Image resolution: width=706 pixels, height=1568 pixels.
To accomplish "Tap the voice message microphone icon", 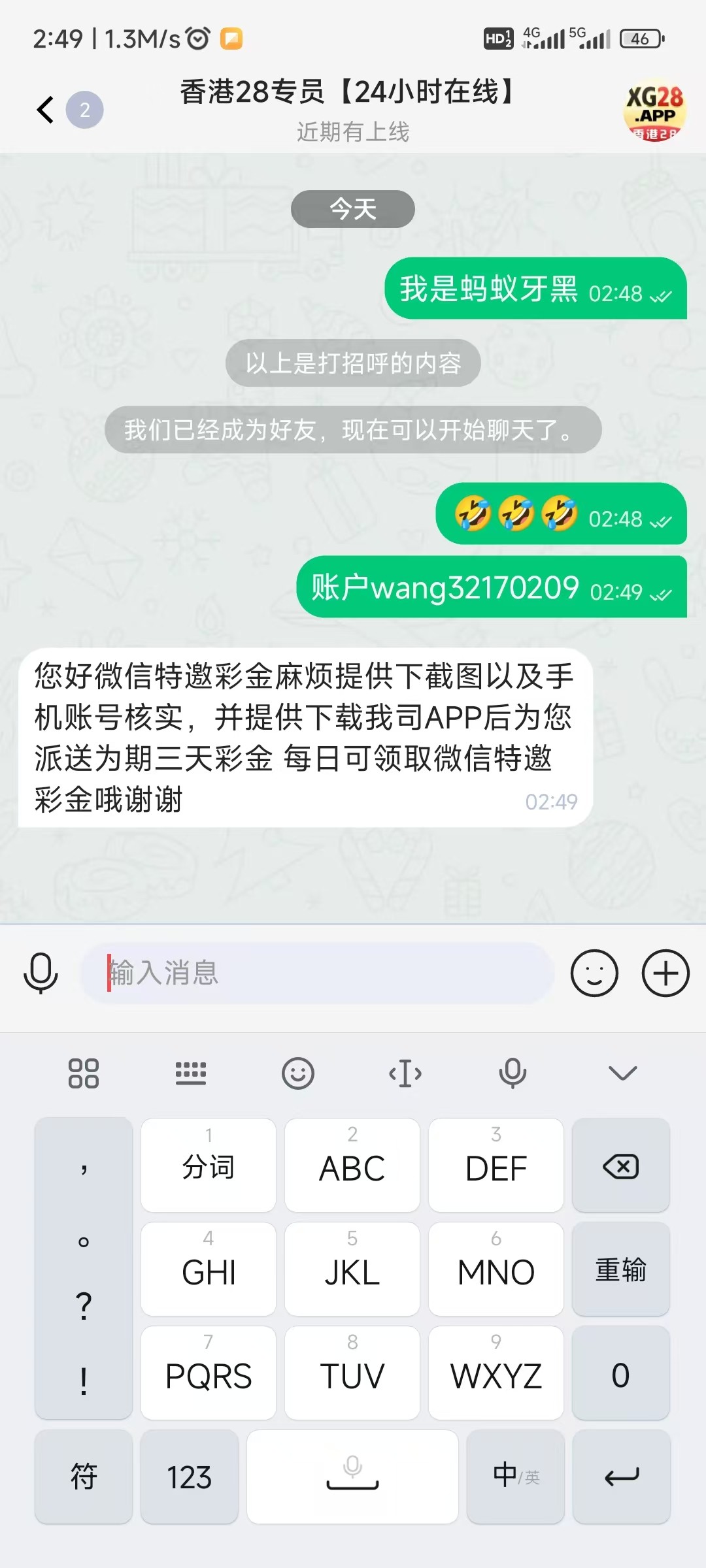I will point(41,973).
